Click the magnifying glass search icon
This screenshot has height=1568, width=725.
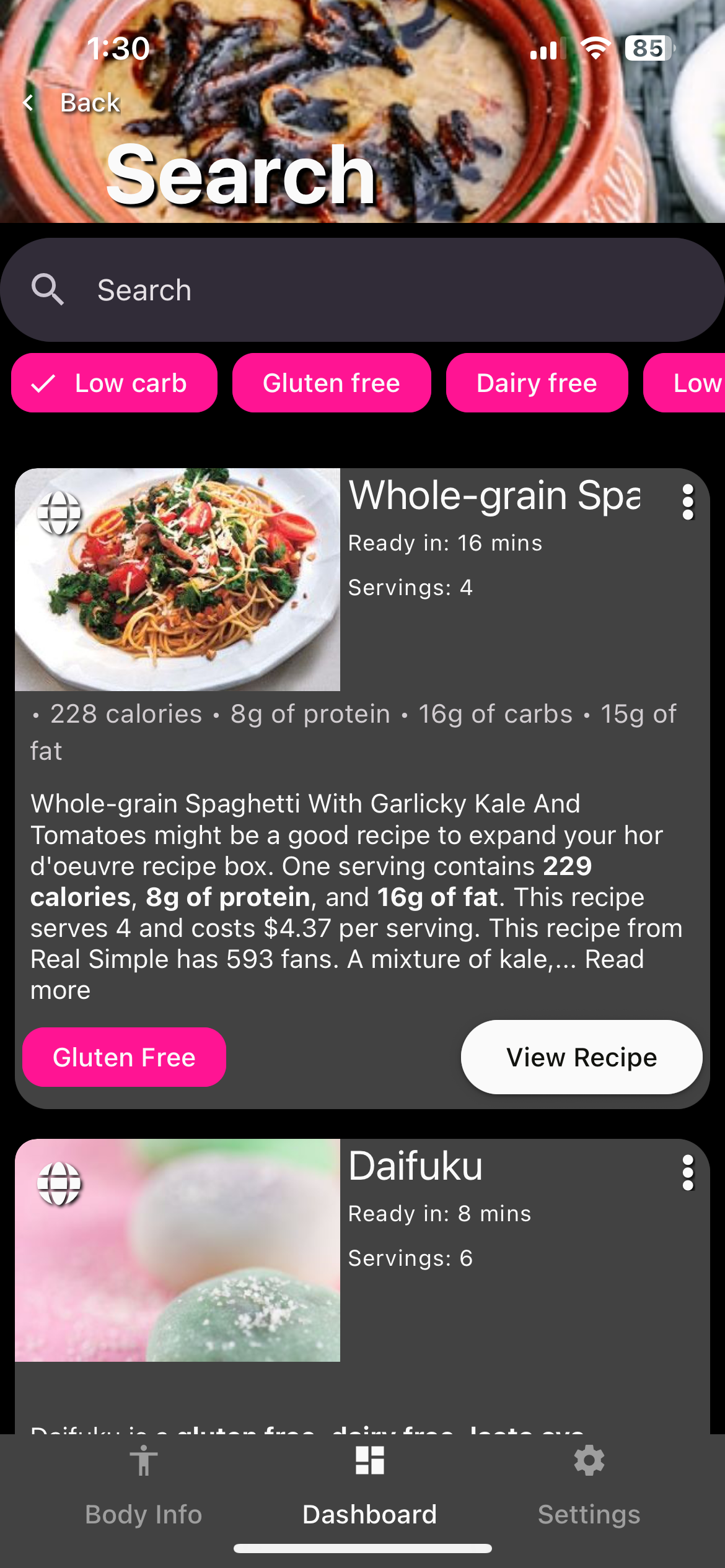(48, 289)
